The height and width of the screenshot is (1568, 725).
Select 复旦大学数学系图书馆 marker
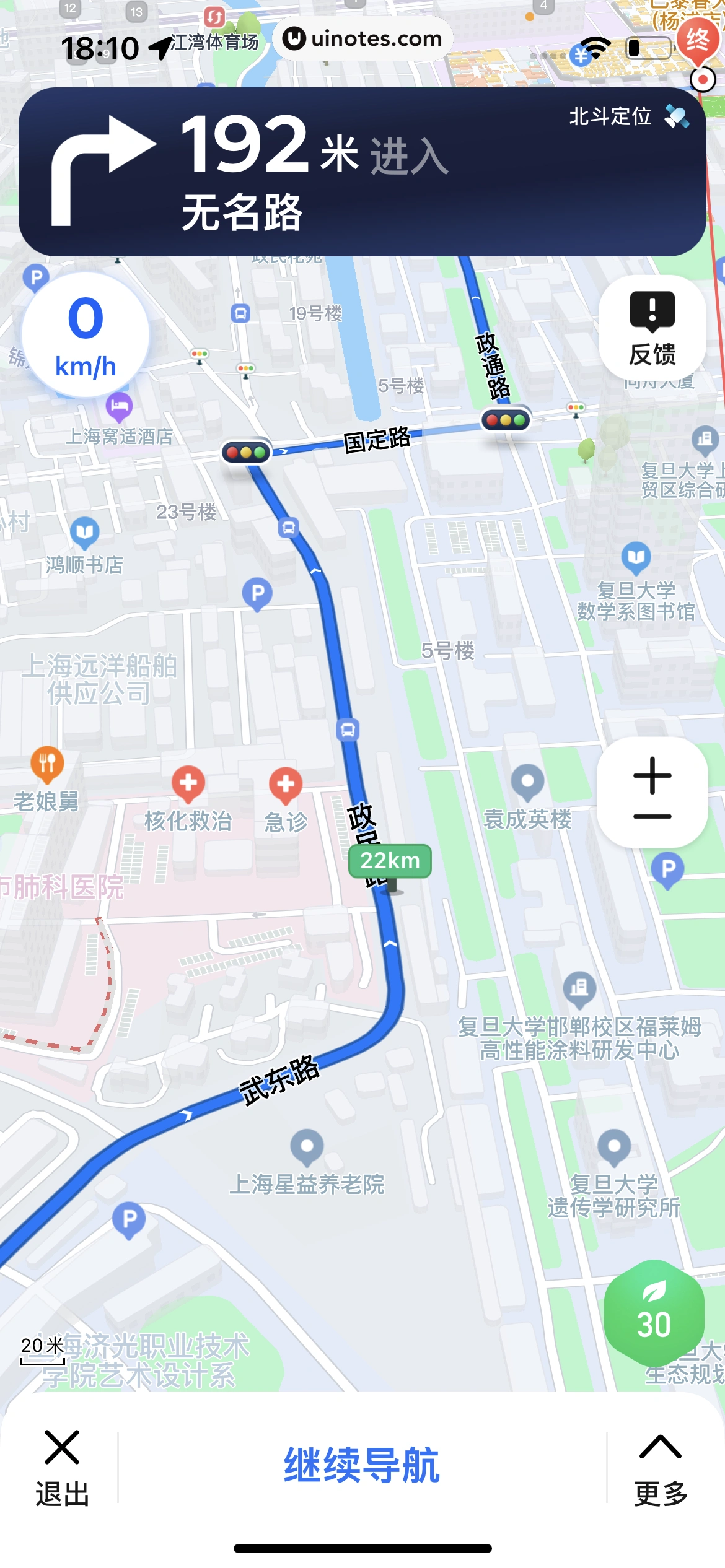click(x=636, y=558)
